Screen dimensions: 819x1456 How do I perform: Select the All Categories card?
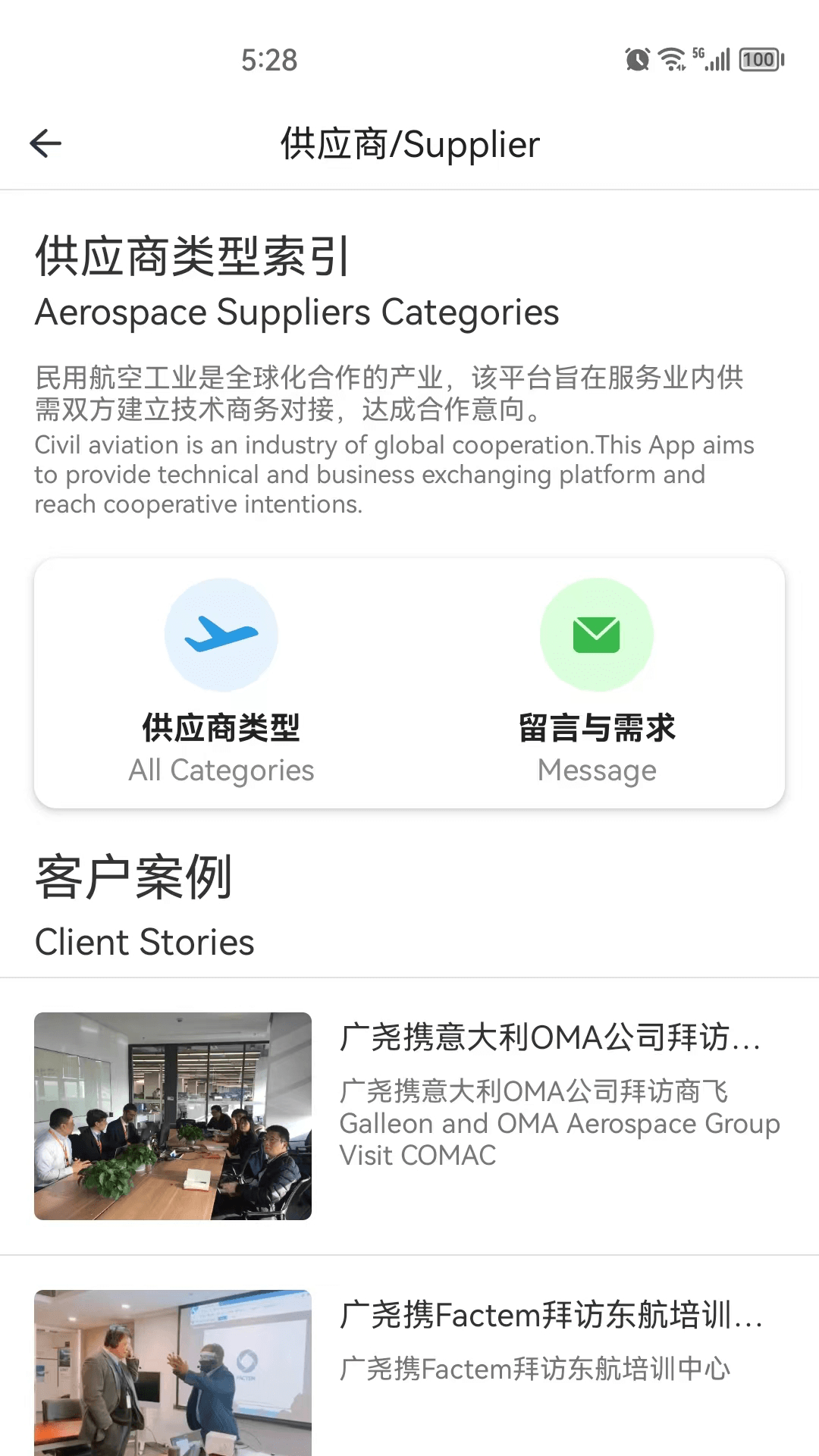221,682
